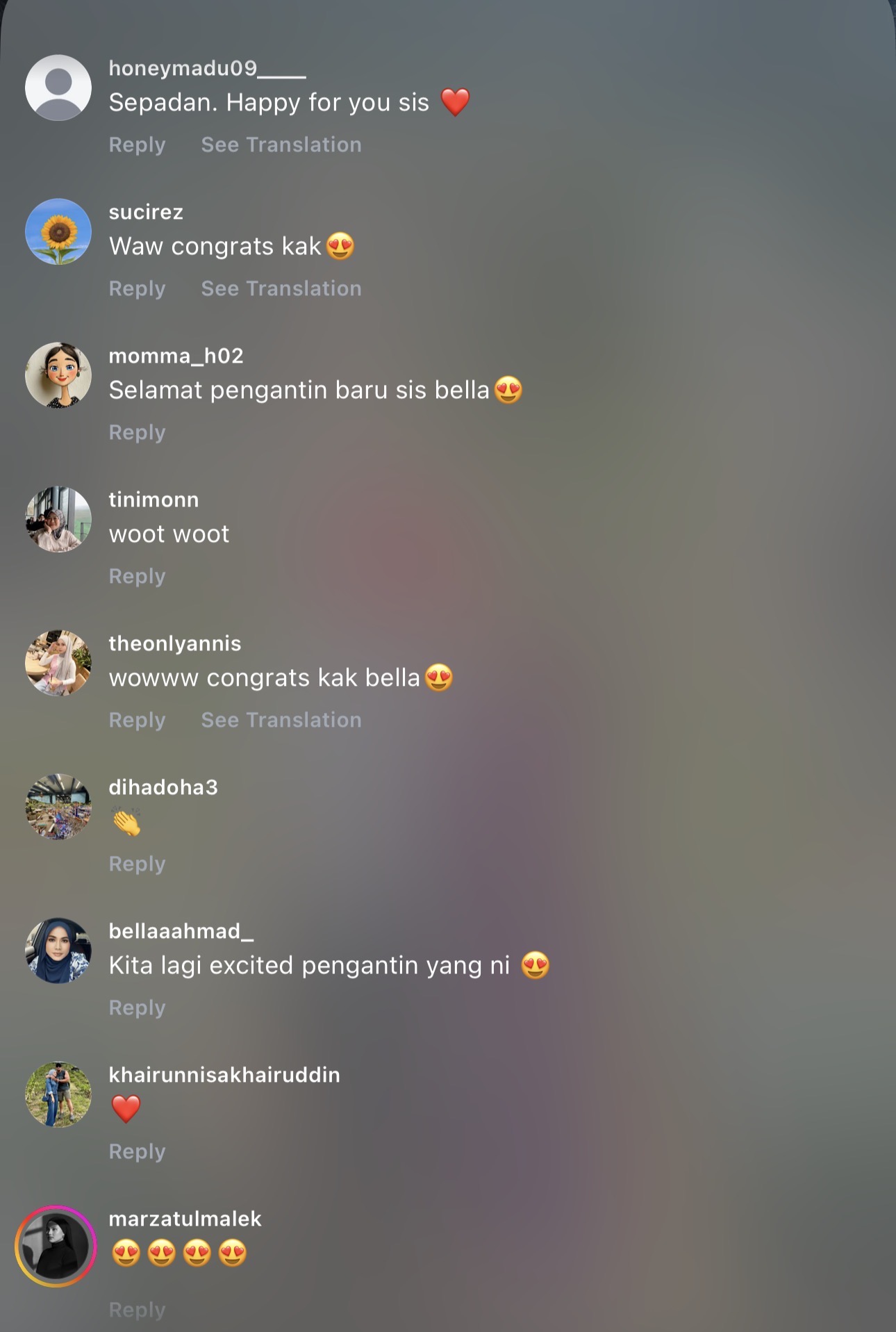Reply to bellaaahmad_'s comment
Screen dimensions: 896x1332
pyautogui.click(x=137, y=1008)
